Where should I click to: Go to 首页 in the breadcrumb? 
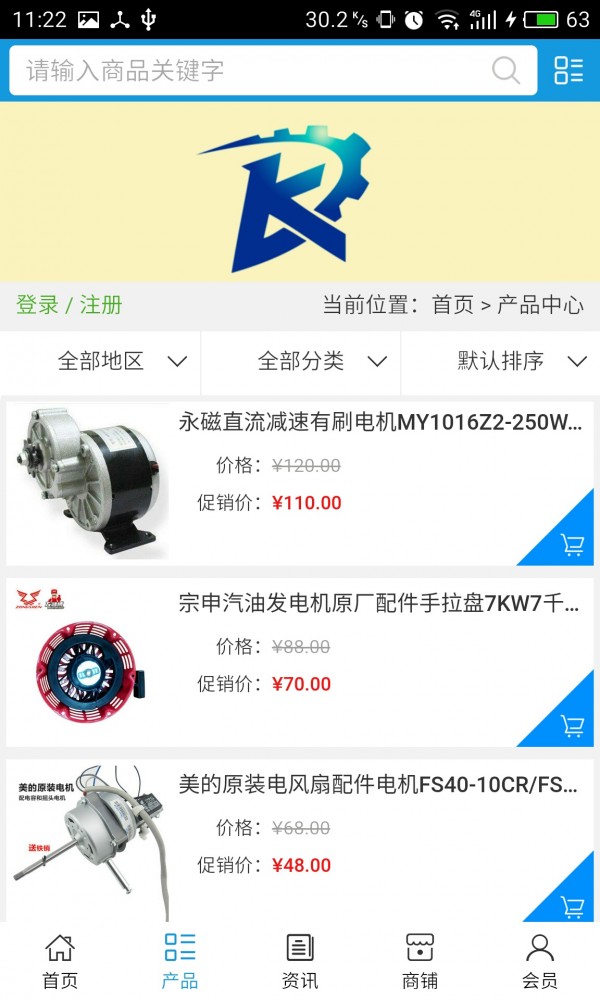[x=452, y=305]
